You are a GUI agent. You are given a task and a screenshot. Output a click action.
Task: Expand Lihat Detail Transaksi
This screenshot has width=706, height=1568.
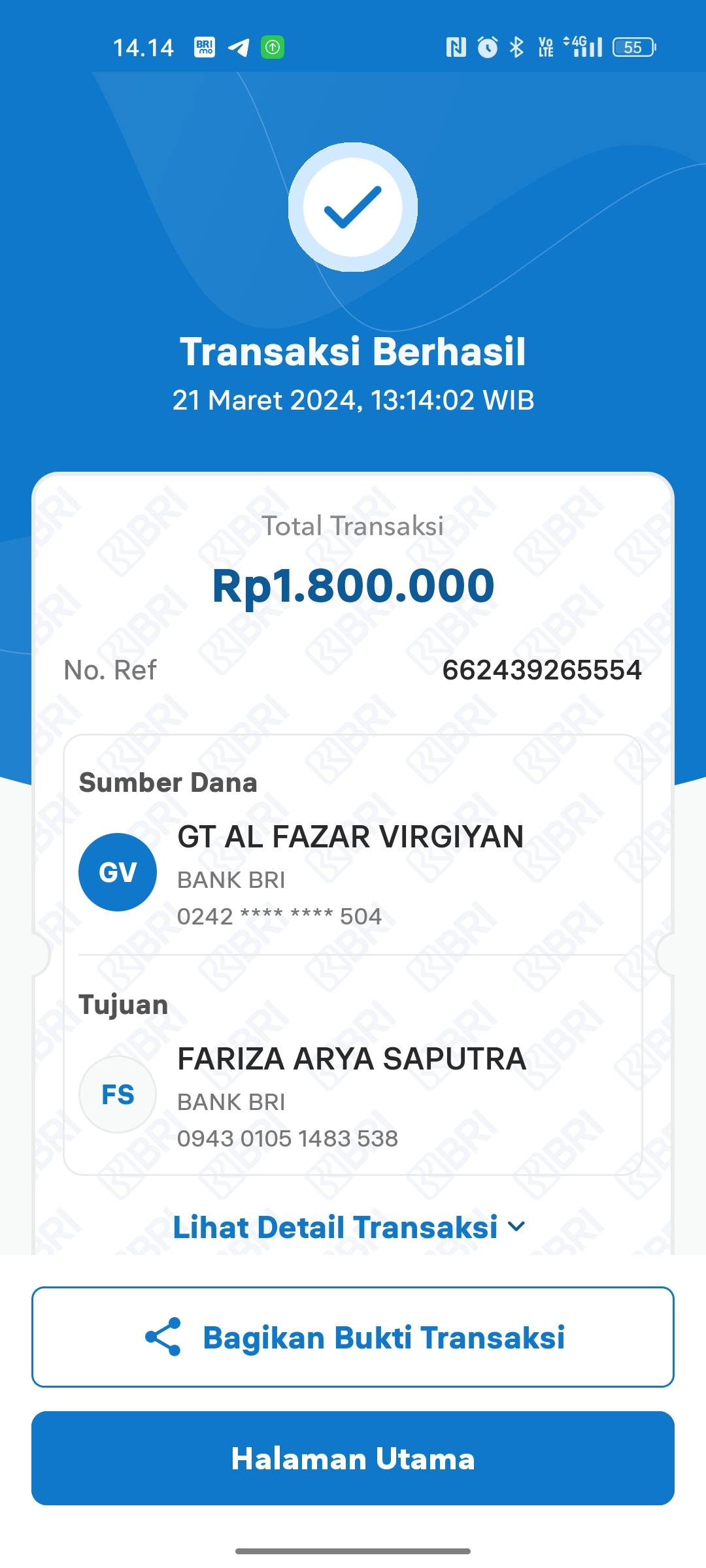coord(349,1227)
